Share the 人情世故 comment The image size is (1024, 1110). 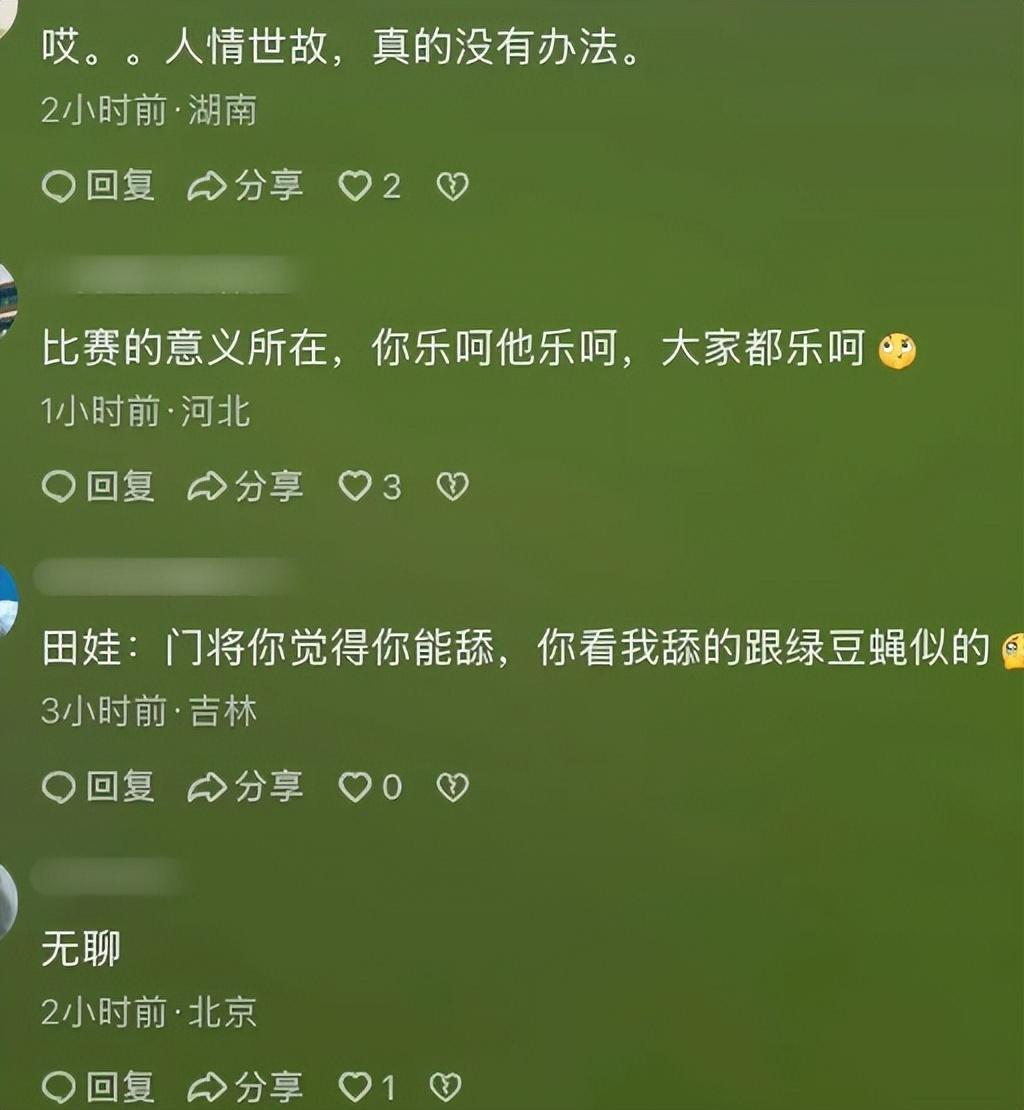coord(245,186)
